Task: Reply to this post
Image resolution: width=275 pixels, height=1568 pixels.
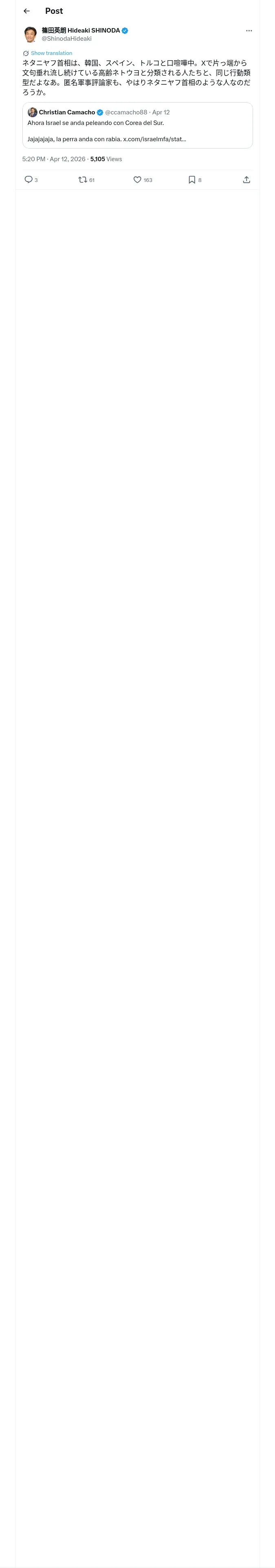Action: (x=31, y=180)
